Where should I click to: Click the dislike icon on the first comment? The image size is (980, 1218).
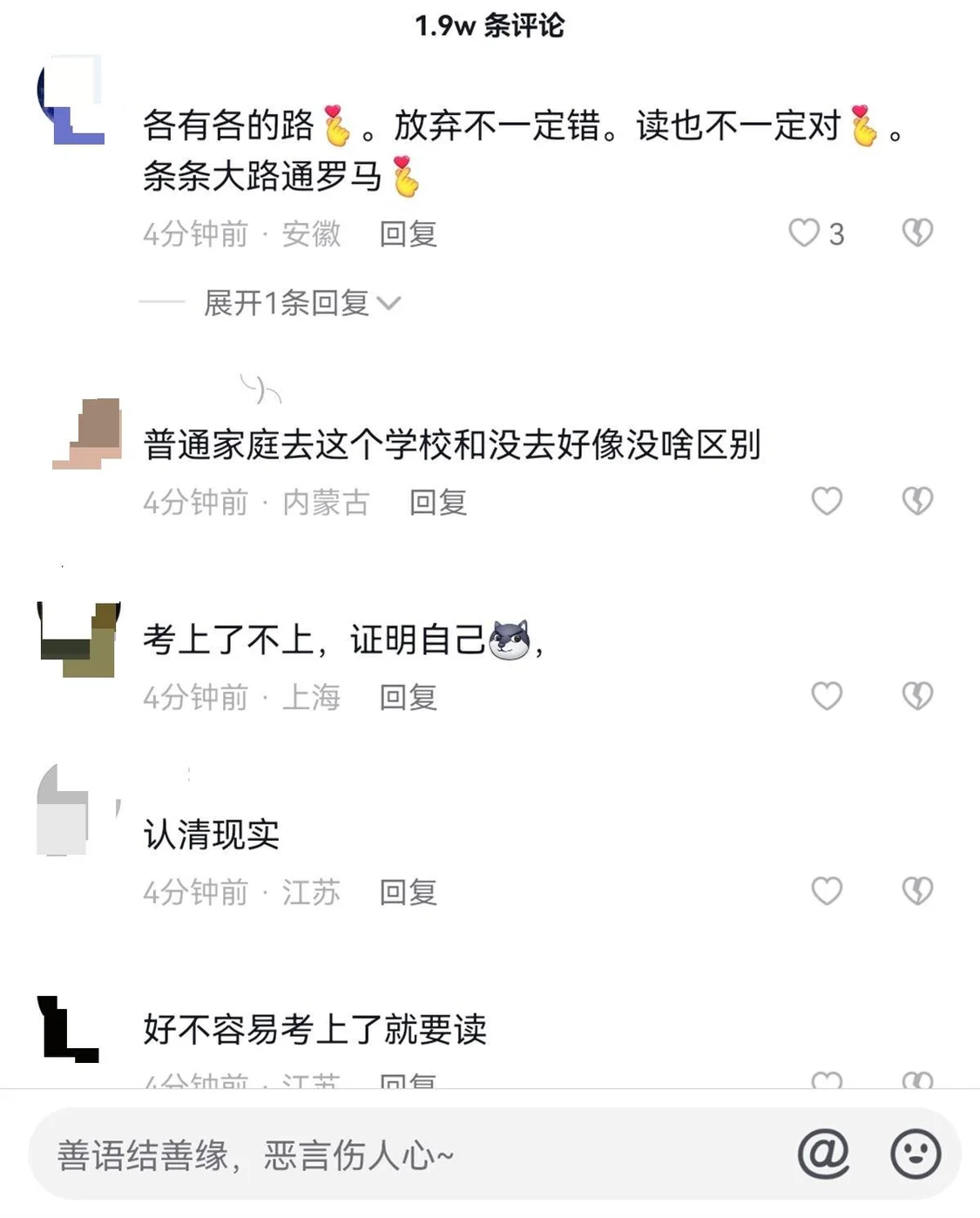916,233
